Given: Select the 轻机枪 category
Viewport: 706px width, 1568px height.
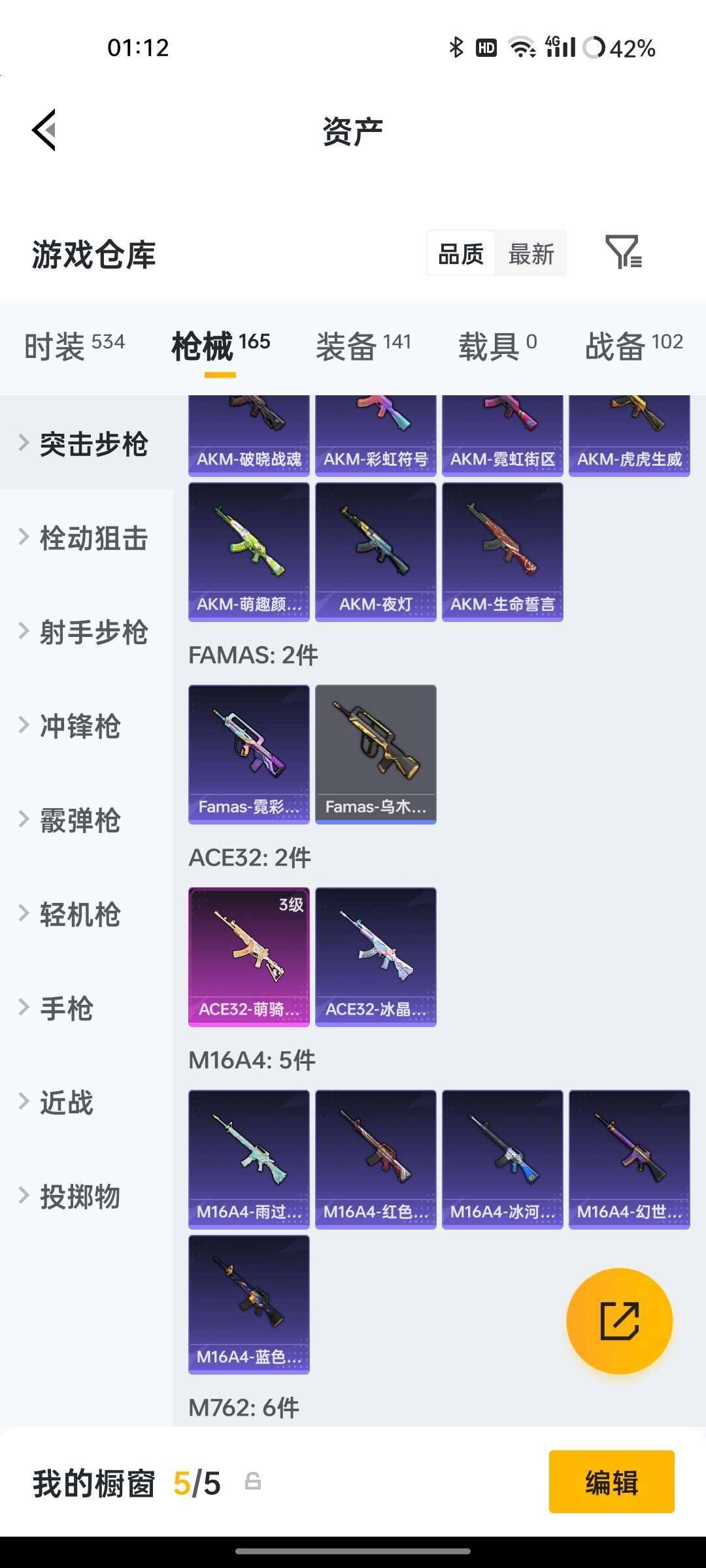Looking at the screenshot, I should tap(80, 914).
